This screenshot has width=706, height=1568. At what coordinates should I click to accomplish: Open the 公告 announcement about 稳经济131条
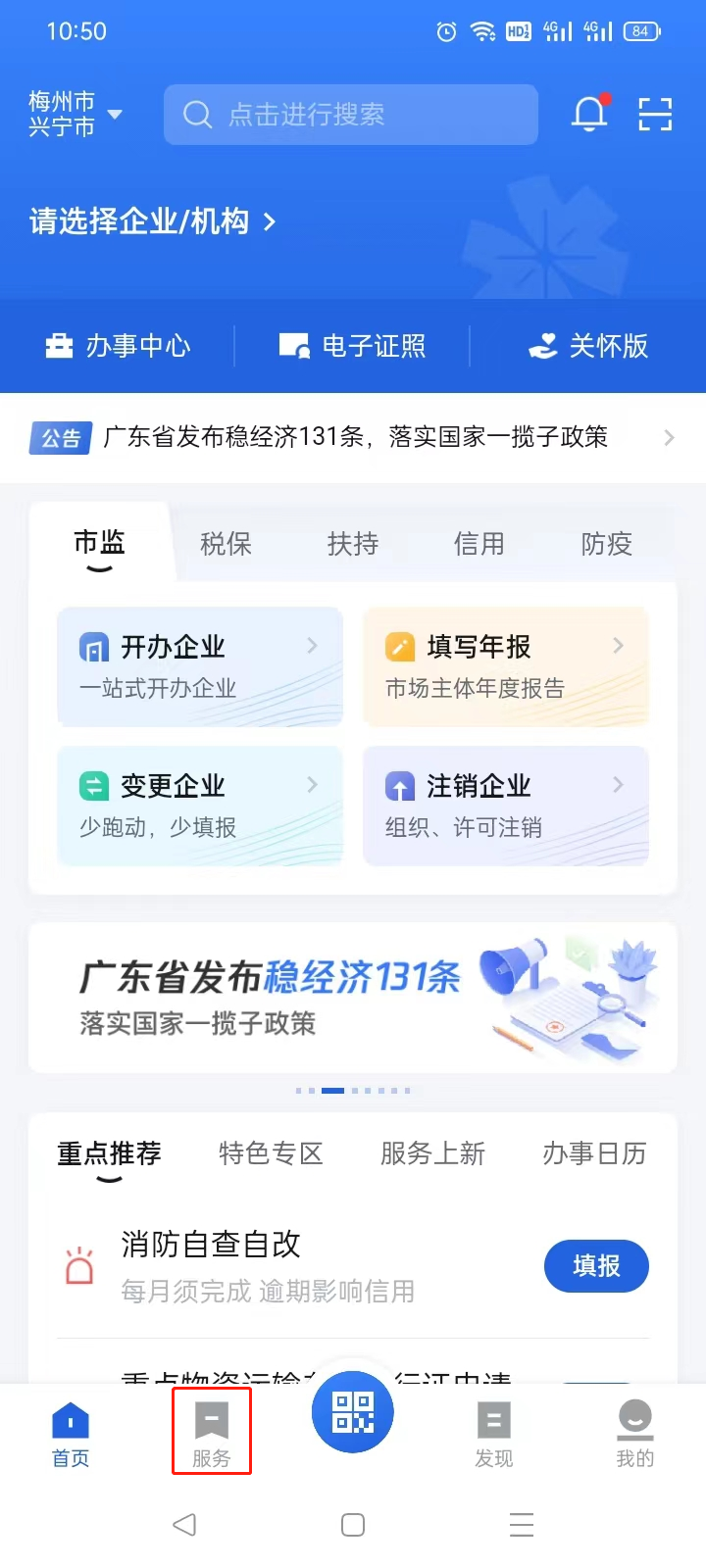coord(353,437)
